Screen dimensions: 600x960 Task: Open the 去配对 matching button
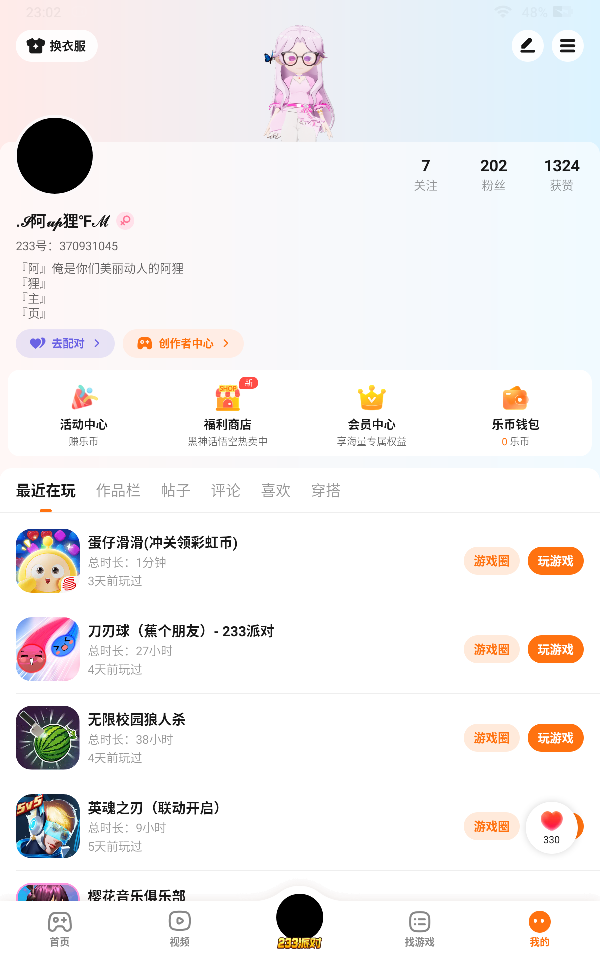point(65,343)
